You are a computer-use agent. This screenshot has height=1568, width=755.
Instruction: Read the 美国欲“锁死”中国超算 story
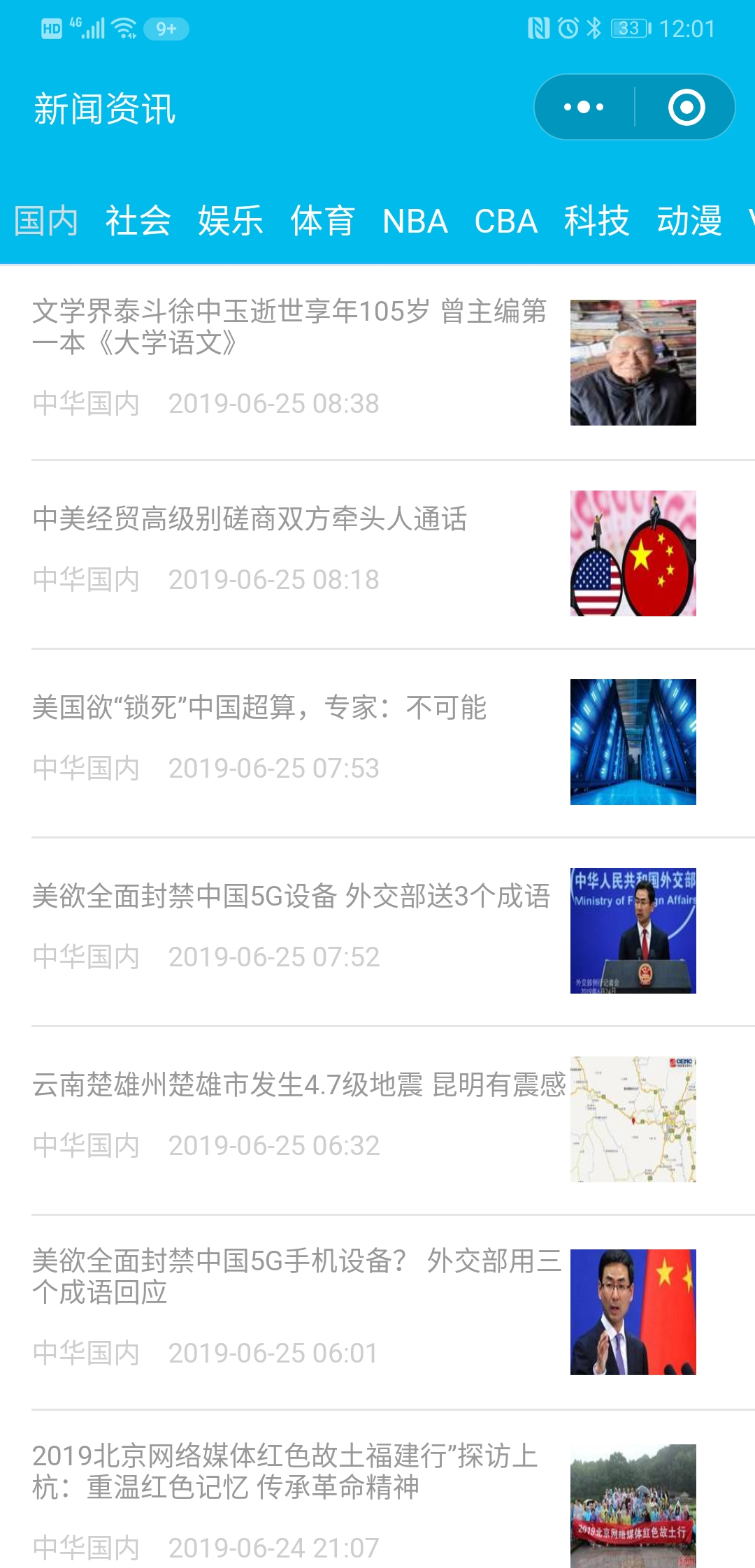point(259,708)
